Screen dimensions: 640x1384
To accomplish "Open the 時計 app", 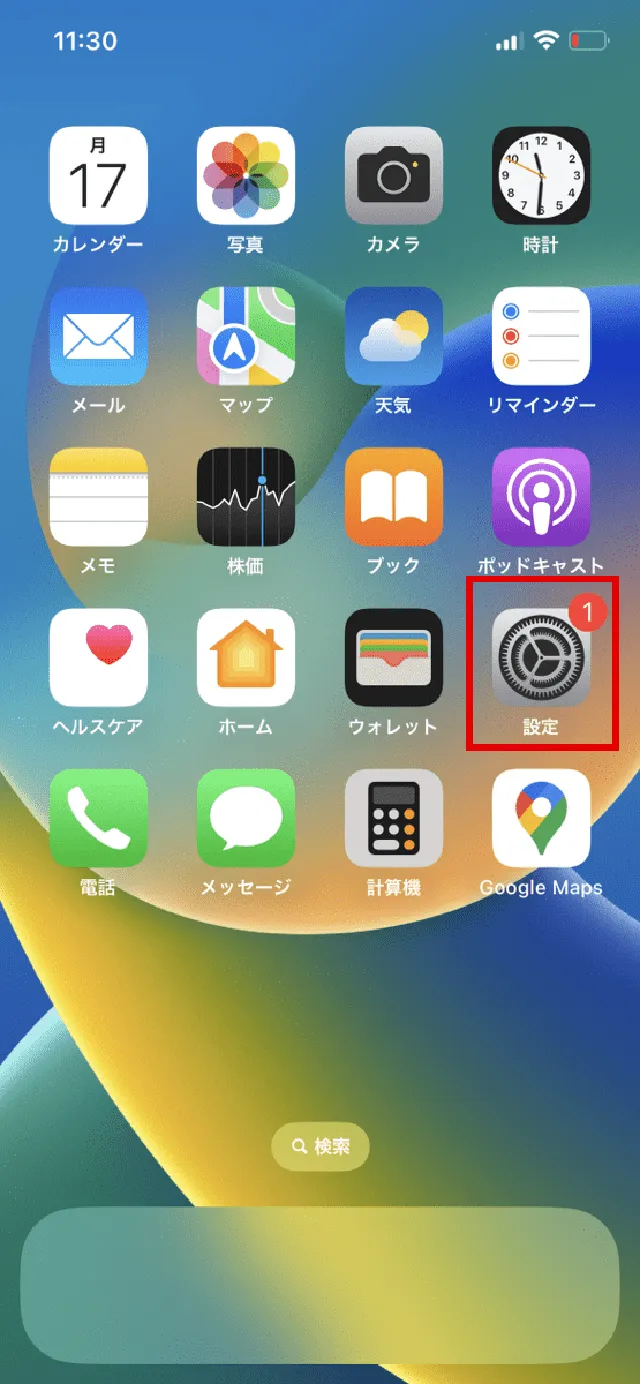I will (x=541, y=176).
